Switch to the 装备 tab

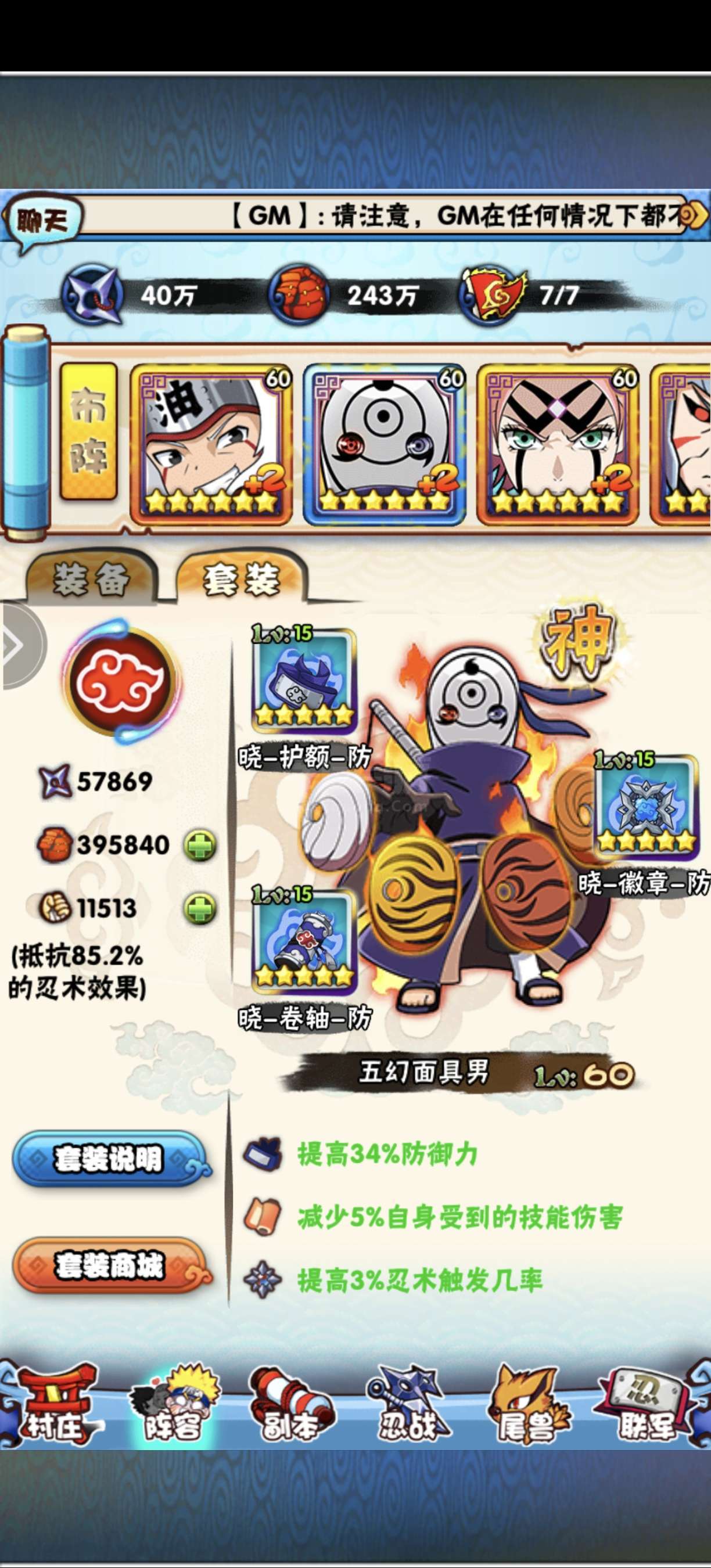[91, 579]
